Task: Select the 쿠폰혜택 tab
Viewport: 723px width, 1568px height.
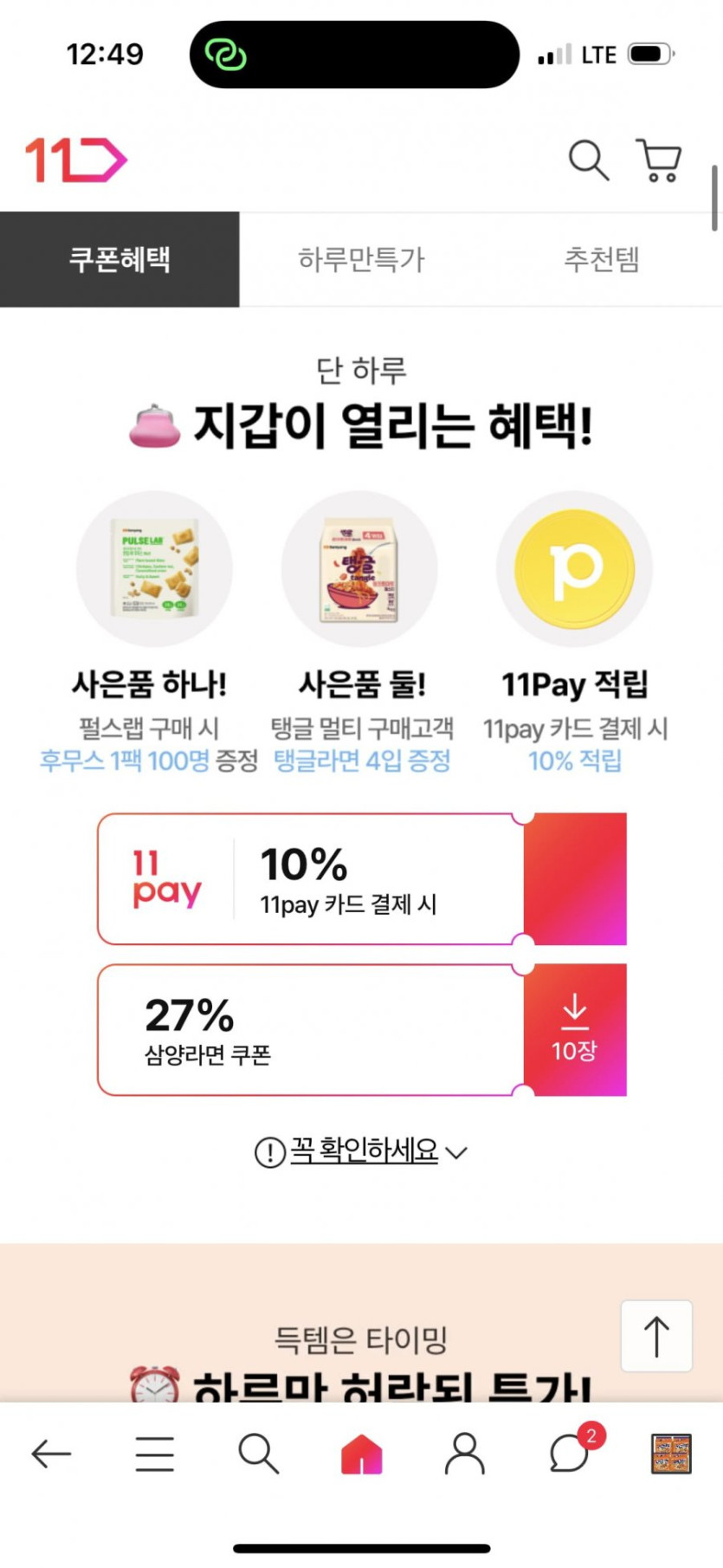Action: coord(119,259)
